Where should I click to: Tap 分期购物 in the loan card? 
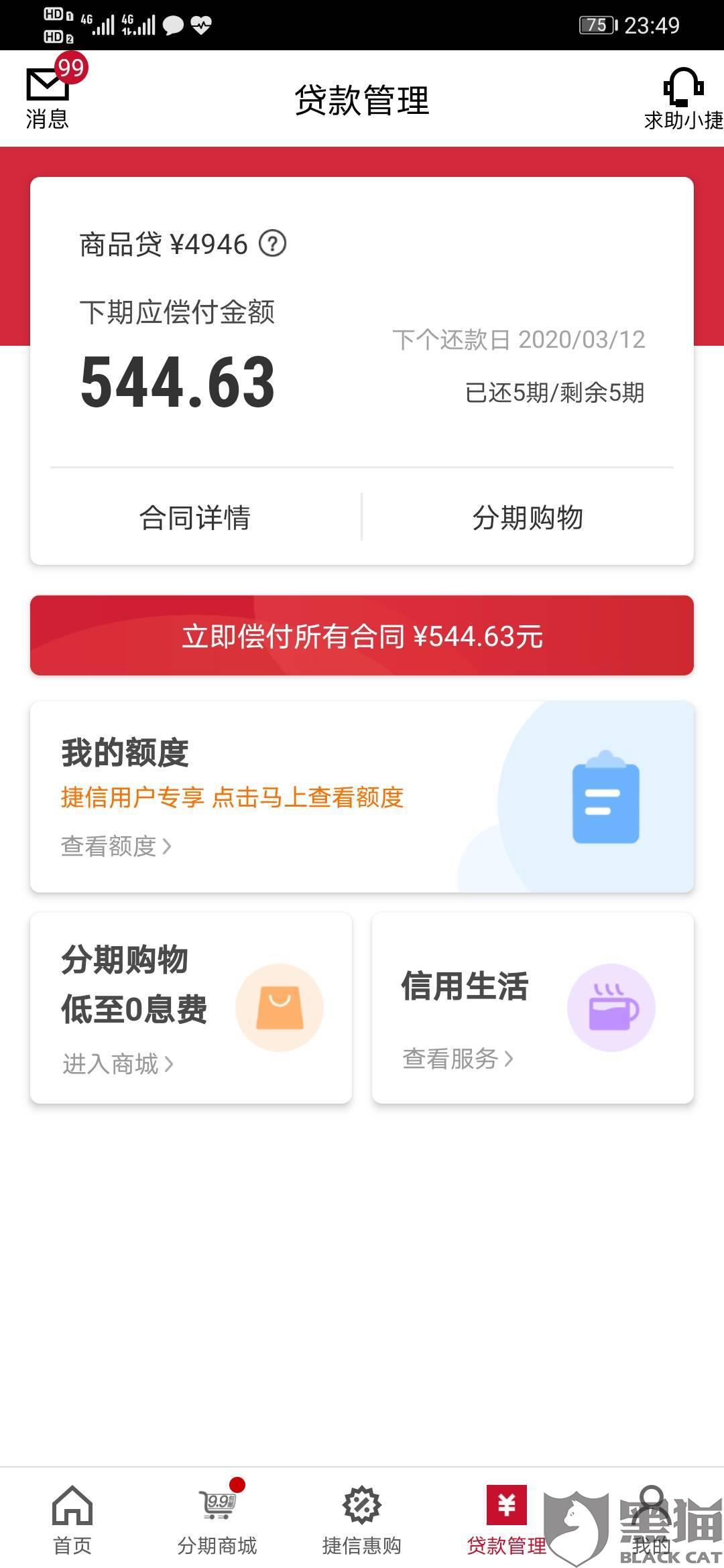pyautogui.click(x=528, y=517)
